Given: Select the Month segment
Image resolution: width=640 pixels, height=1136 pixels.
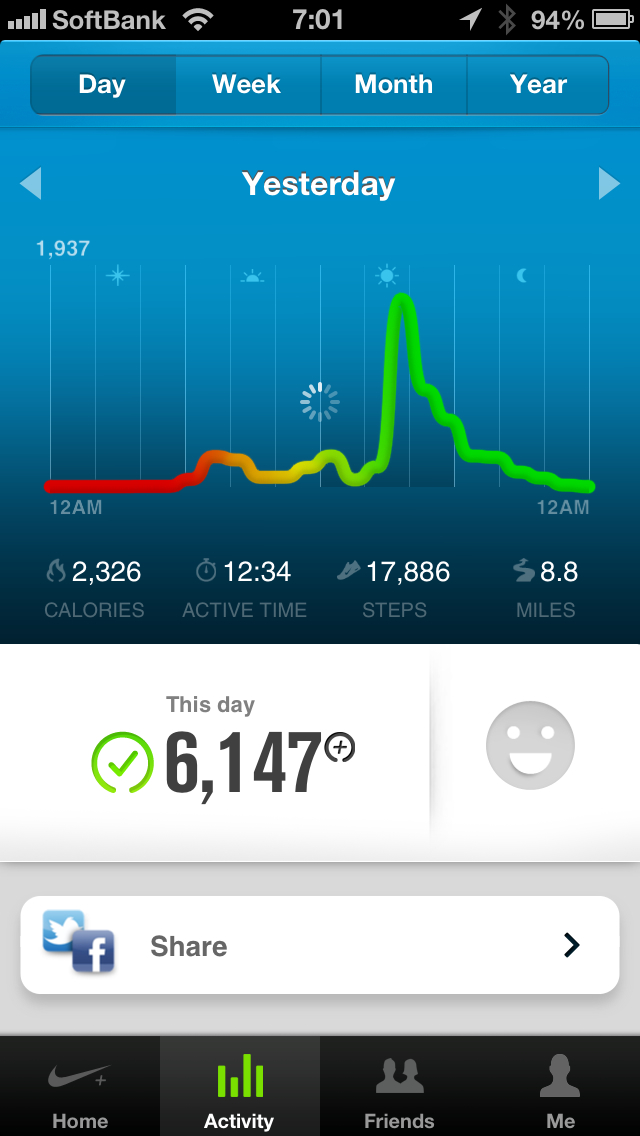Looking at the screenshot, I should [393, 85].
